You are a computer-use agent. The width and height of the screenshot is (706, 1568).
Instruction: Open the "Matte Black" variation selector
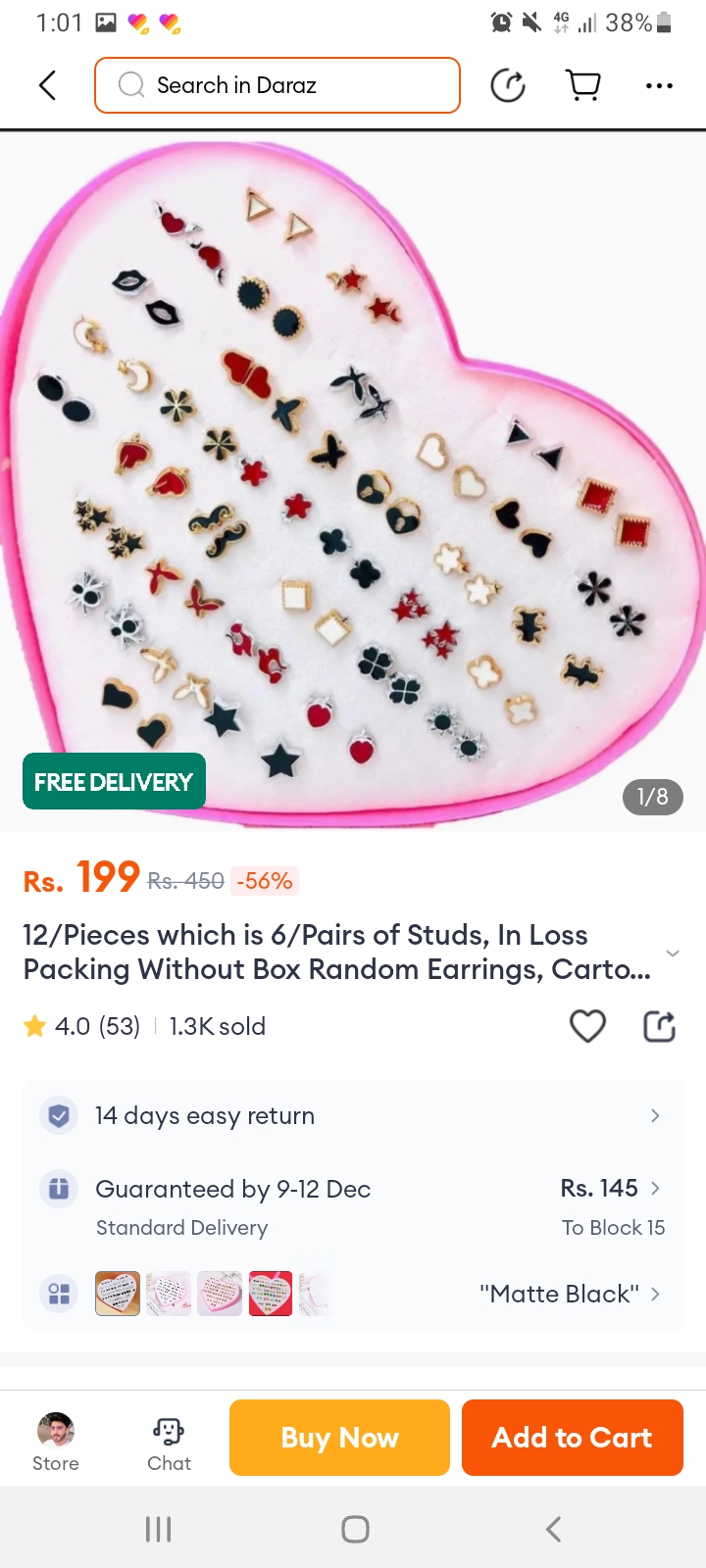[569, 1294]
